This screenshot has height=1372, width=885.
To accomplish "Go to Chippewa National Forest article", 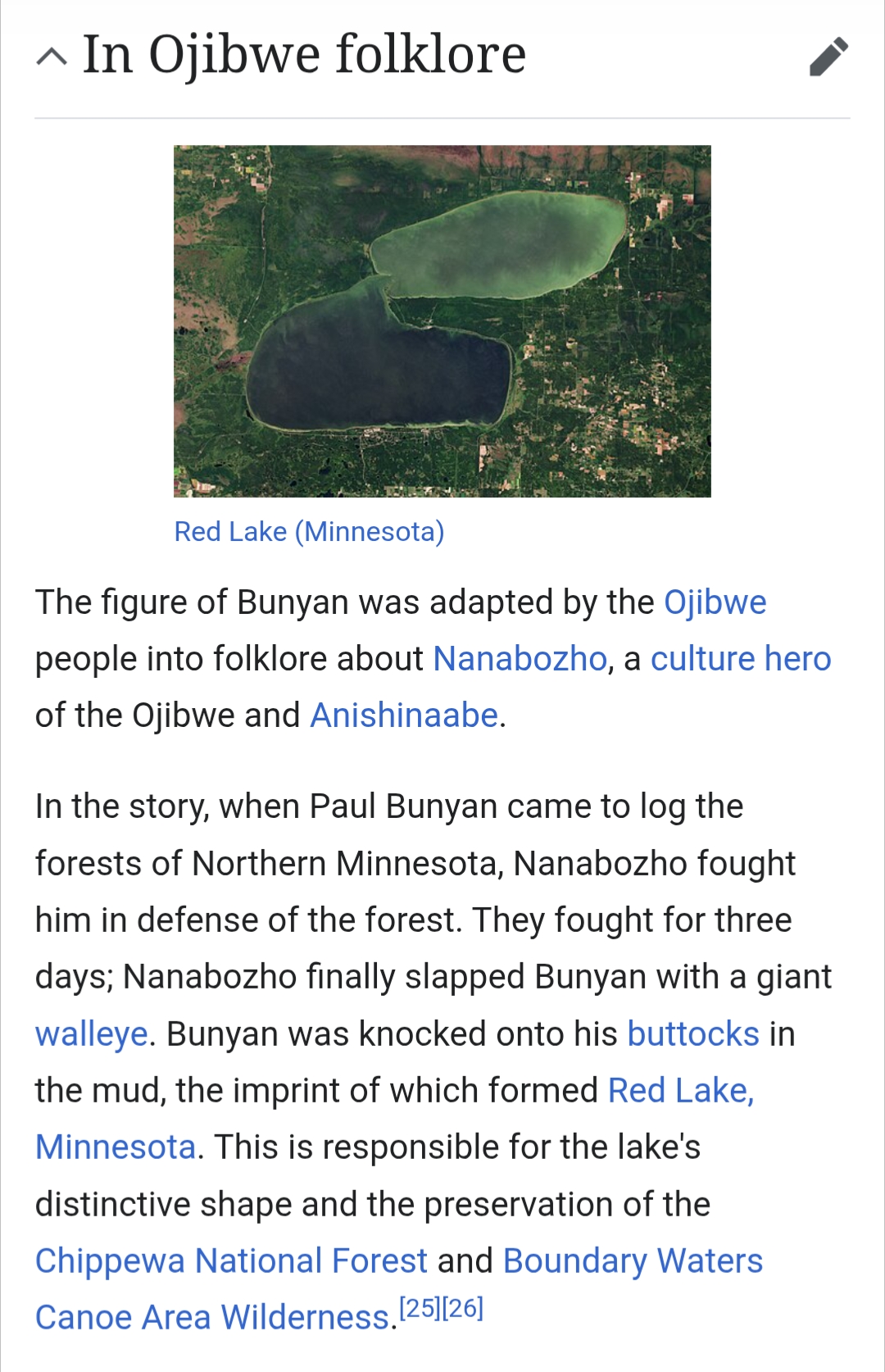I will click(x=231, y=1261).
